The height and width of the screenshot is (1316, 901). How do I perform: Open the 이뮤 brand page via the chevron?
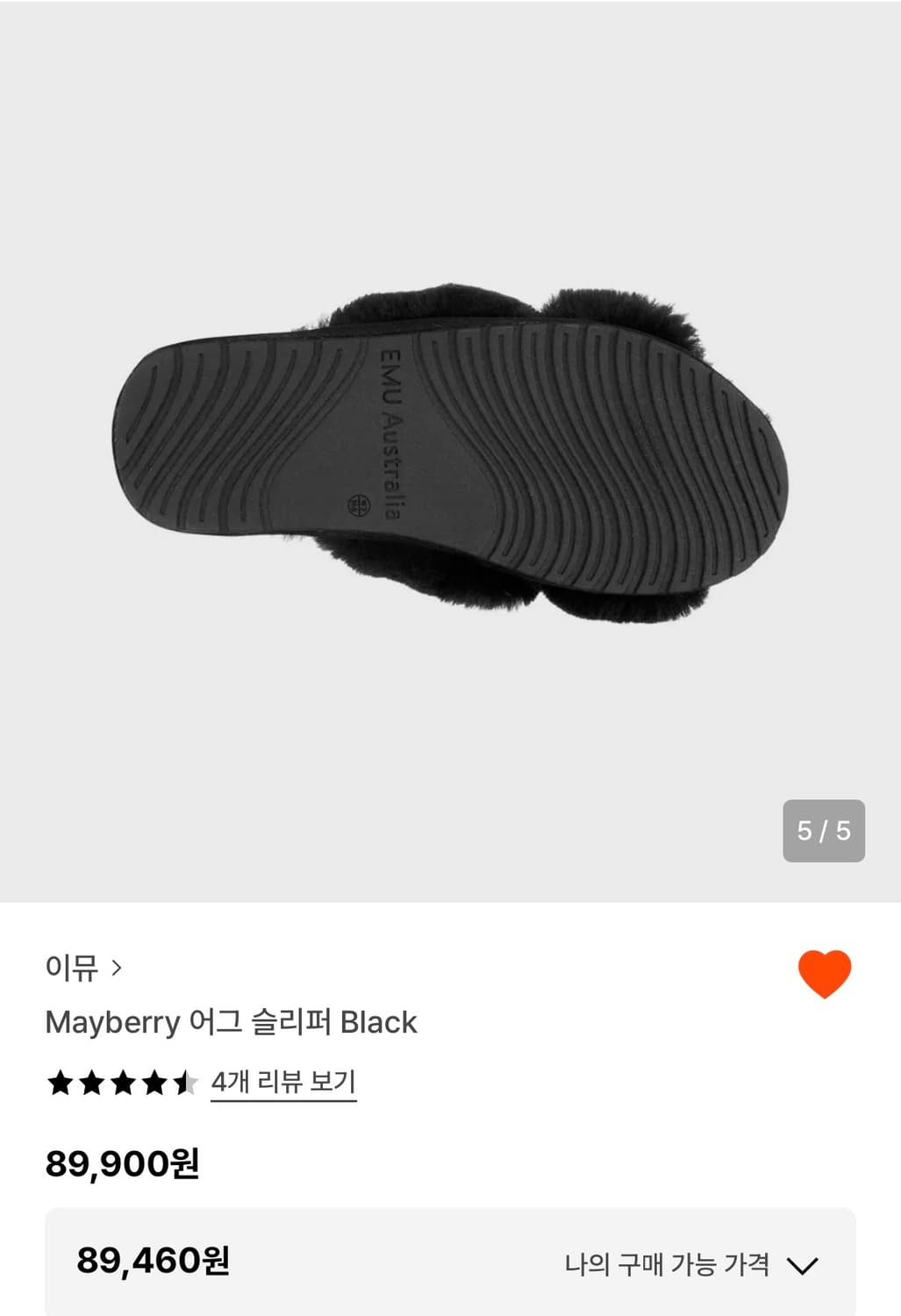click(117, 969)
